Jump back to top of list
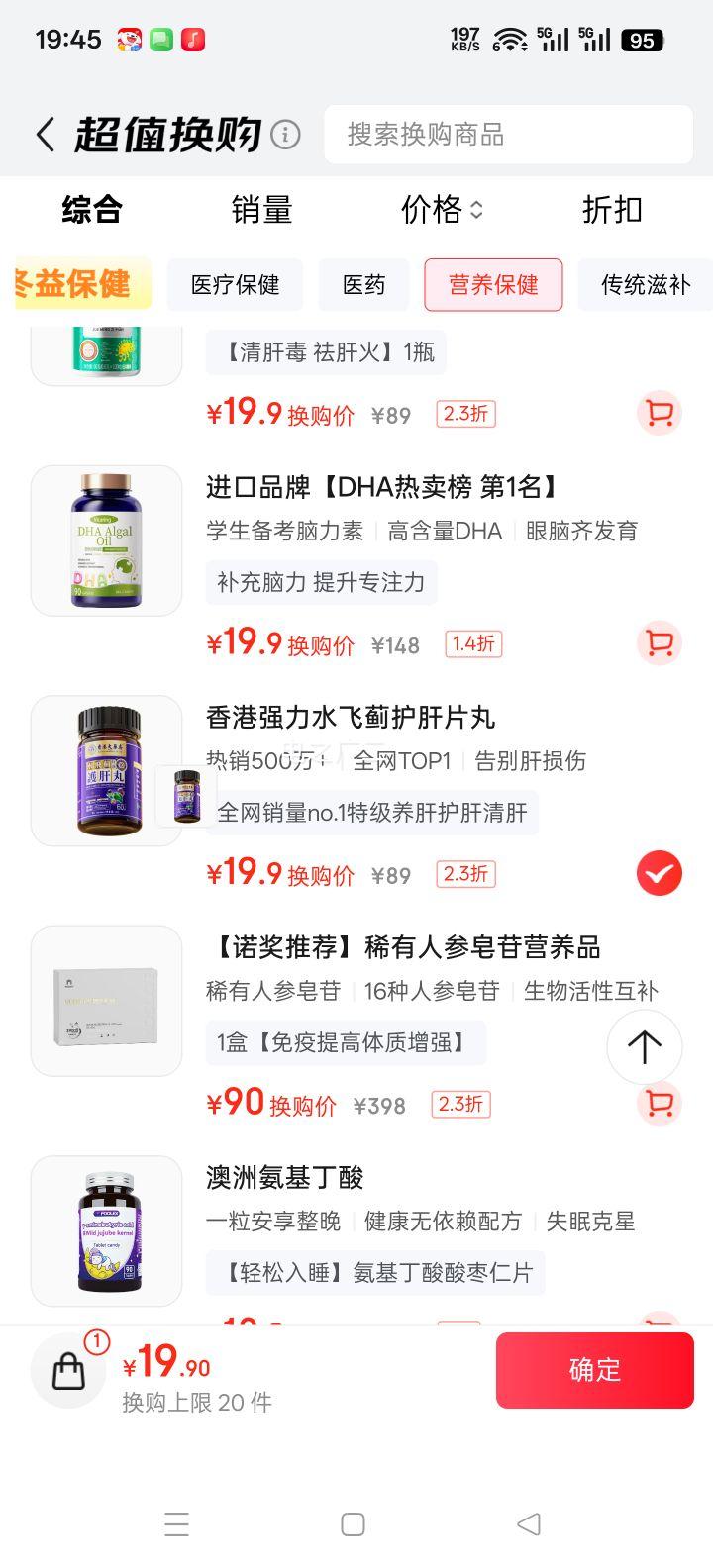The height and width of the screenshot is (1568, 713). tap(645, 1047)
